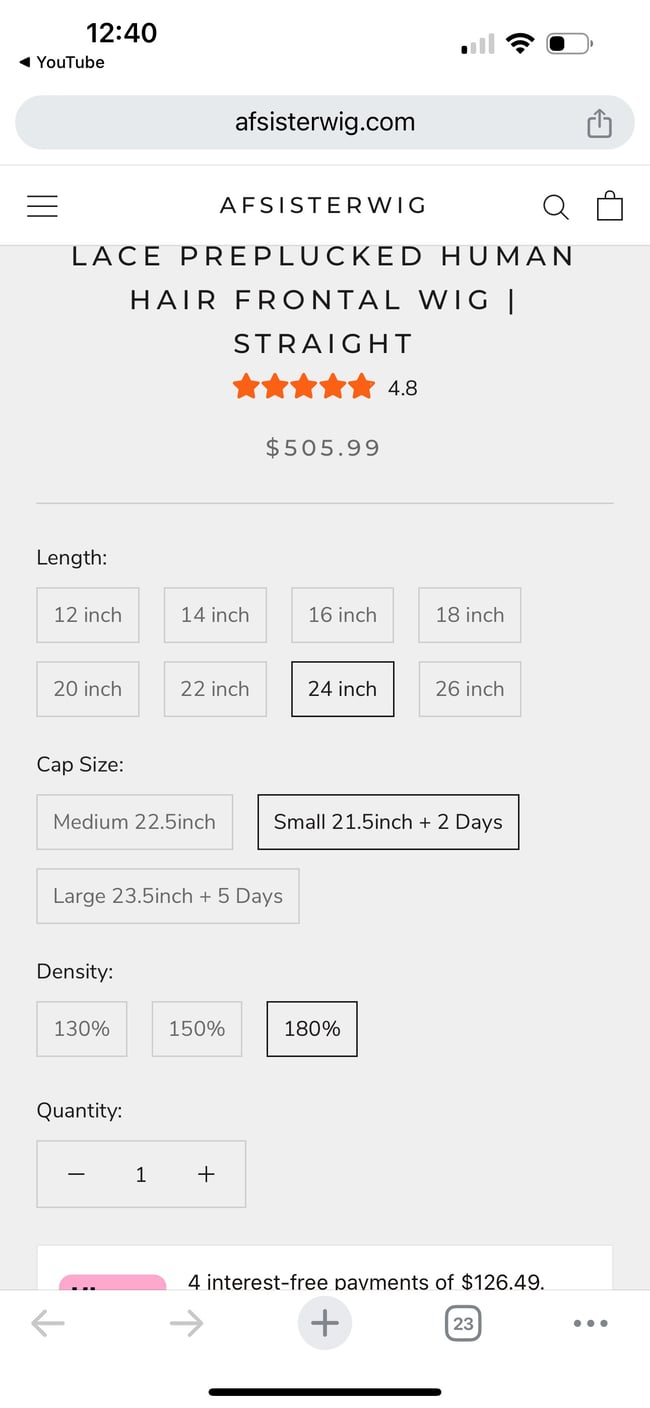Select 12 inch length
This screenshot has width=650, height=1408.
pyautogui.click(x=88, y=615)
